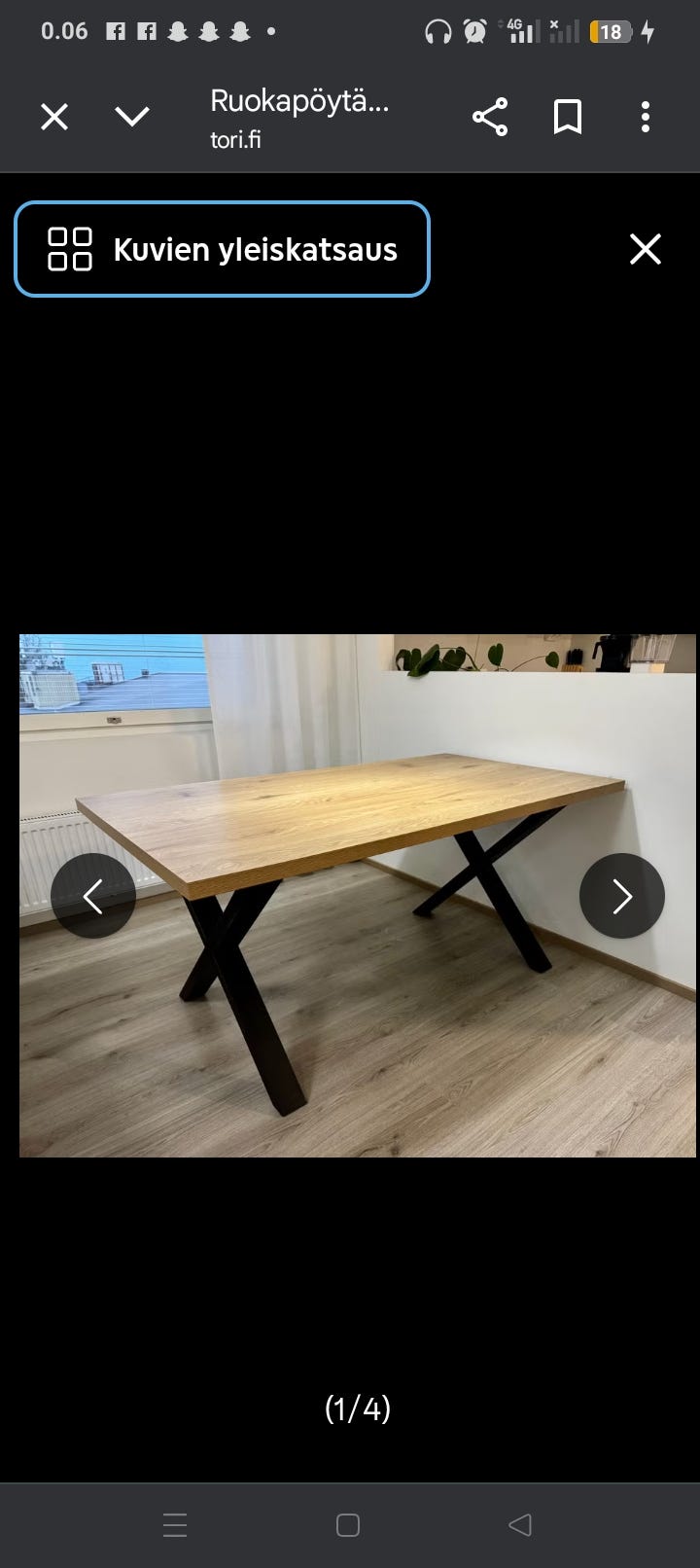
Task: Tap the dining table photo
Action: click(x=358, y=896)
